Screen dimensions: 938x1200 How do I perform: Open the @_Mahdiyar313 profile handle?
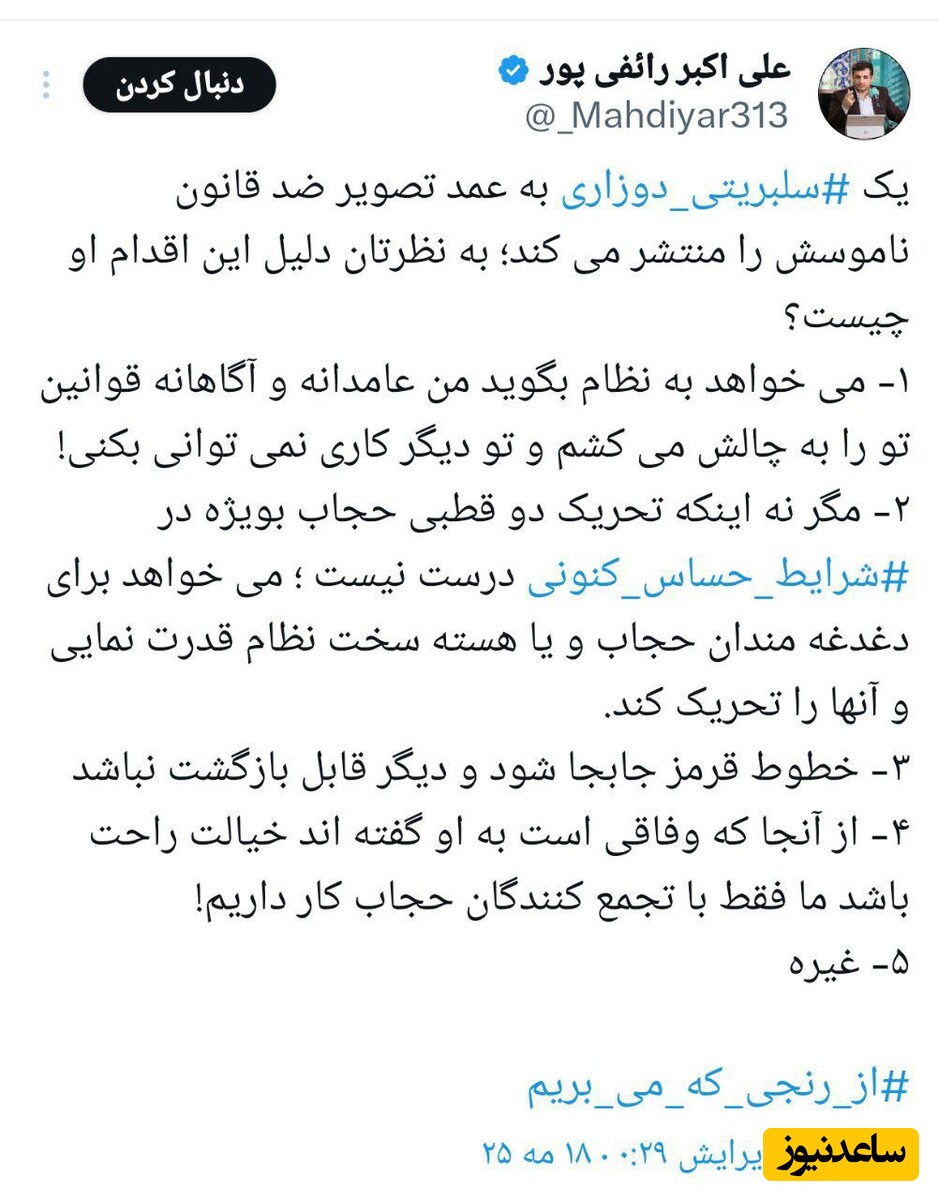pos(657,116)
